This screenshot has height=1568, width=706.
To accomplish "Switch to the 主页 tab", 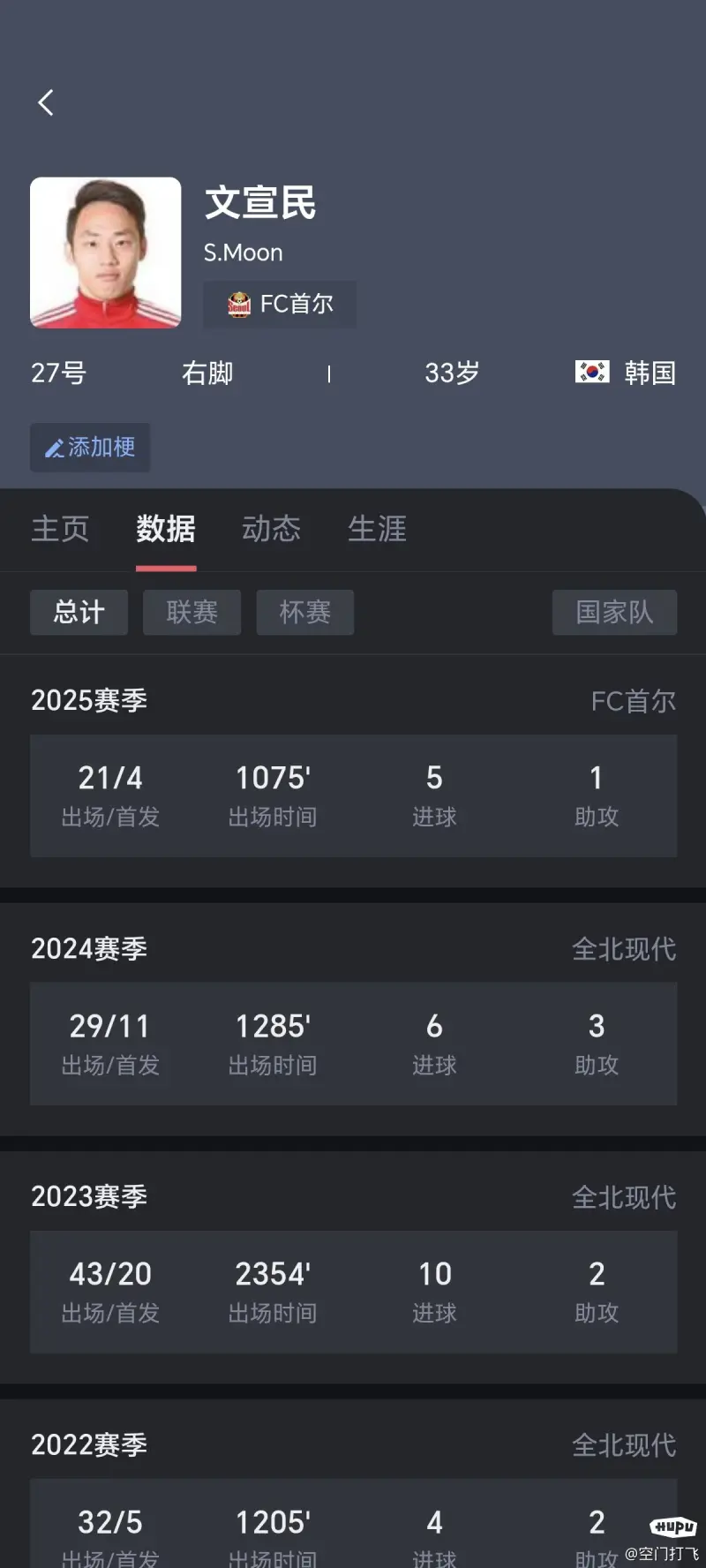I will click(60, 529).
